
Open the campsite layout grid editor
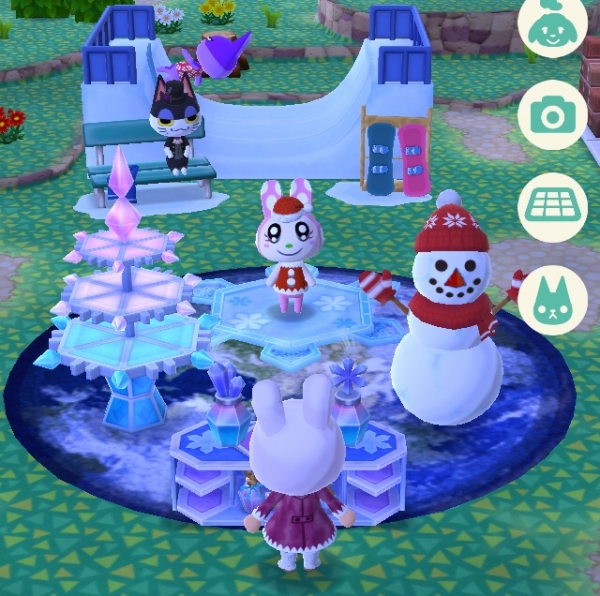[552, 207]
